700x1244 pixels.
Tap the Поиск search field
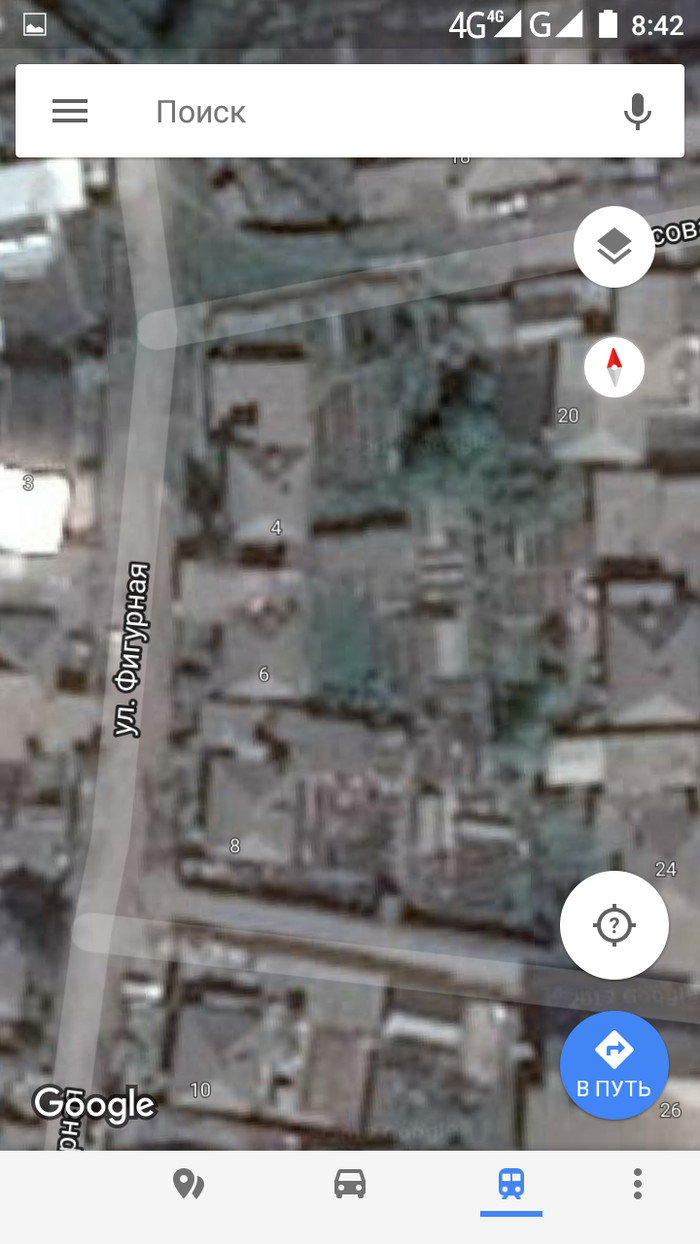(x=360, y=111)
